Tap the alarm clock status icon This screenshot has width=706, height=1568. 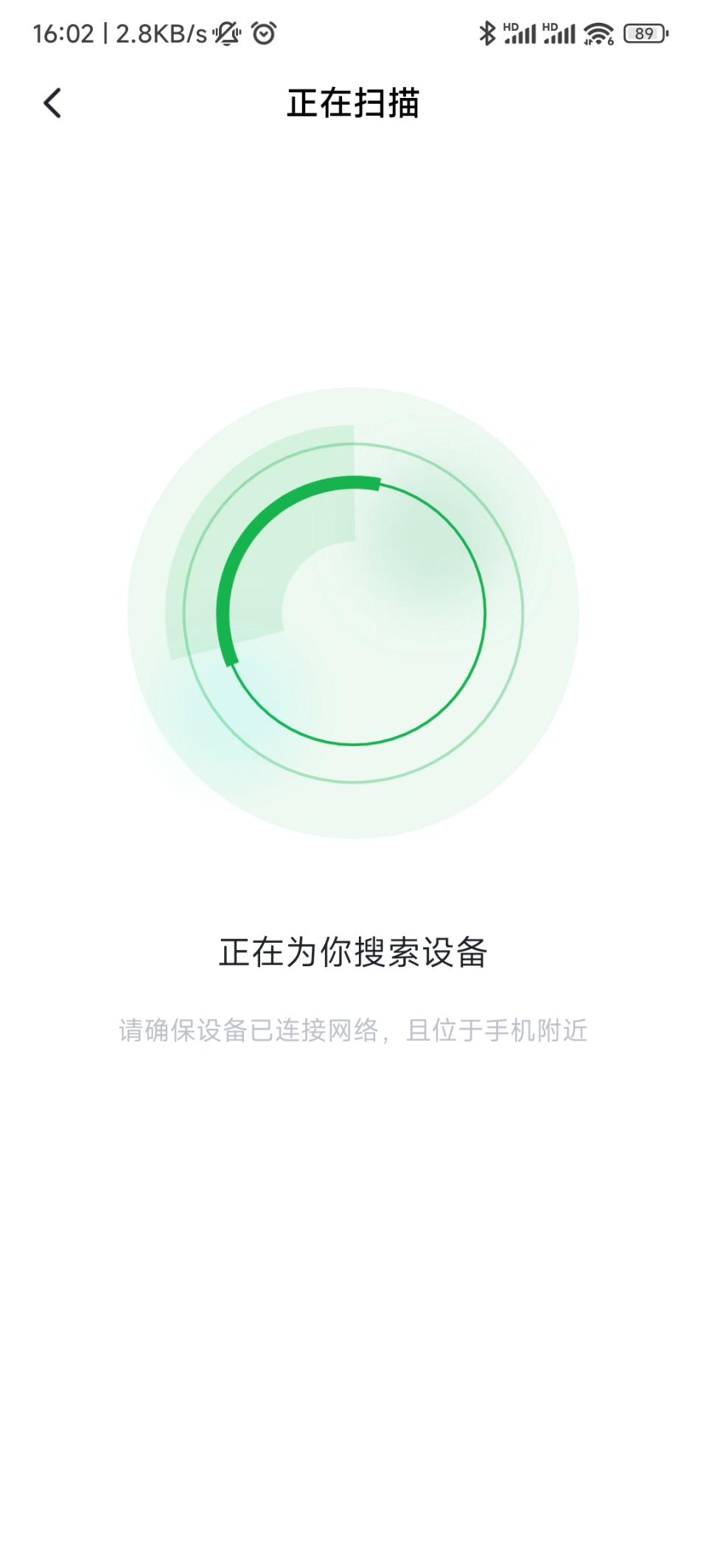click(x=265, y=32)
